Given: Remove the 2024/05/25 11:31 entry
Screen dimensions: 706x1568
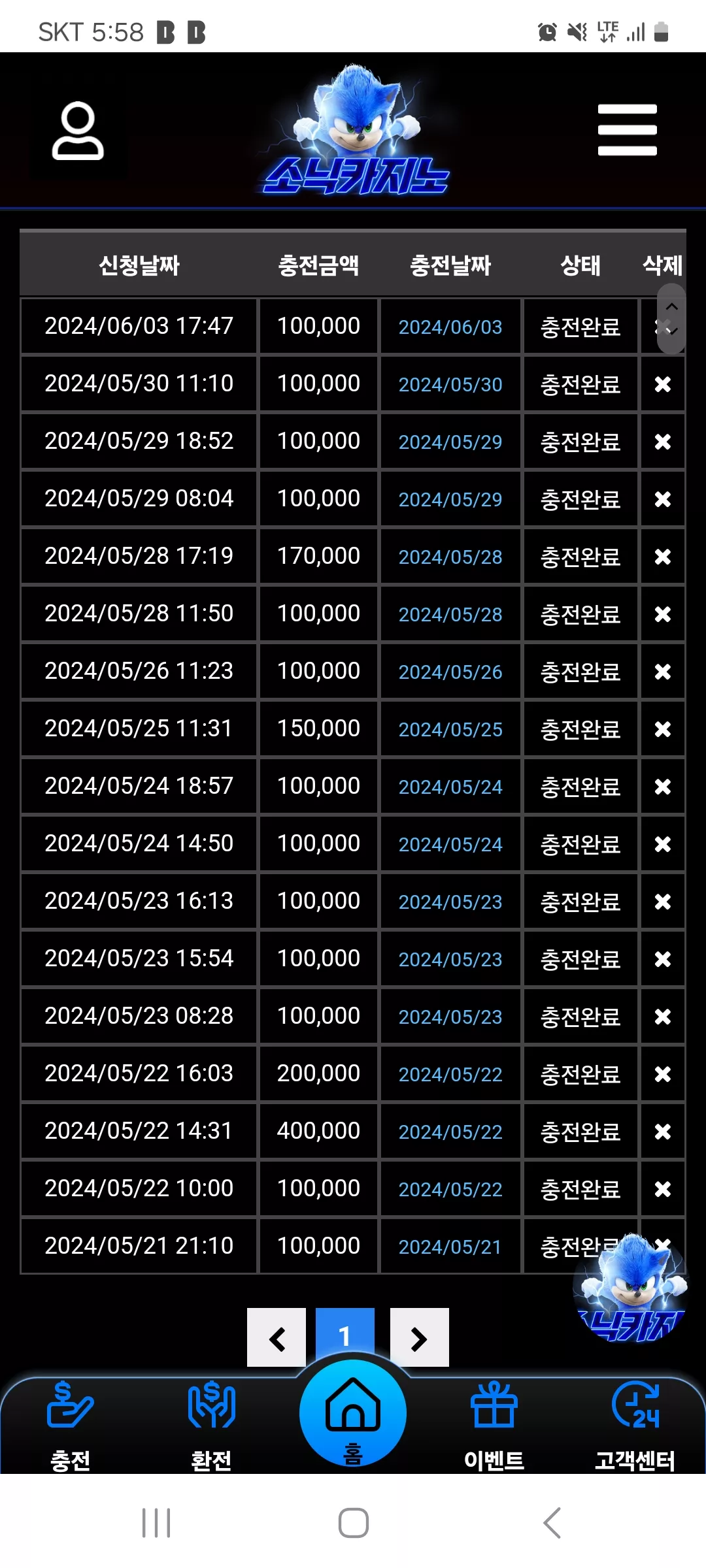Looking at the screenshot, I should tap(663, 729).
